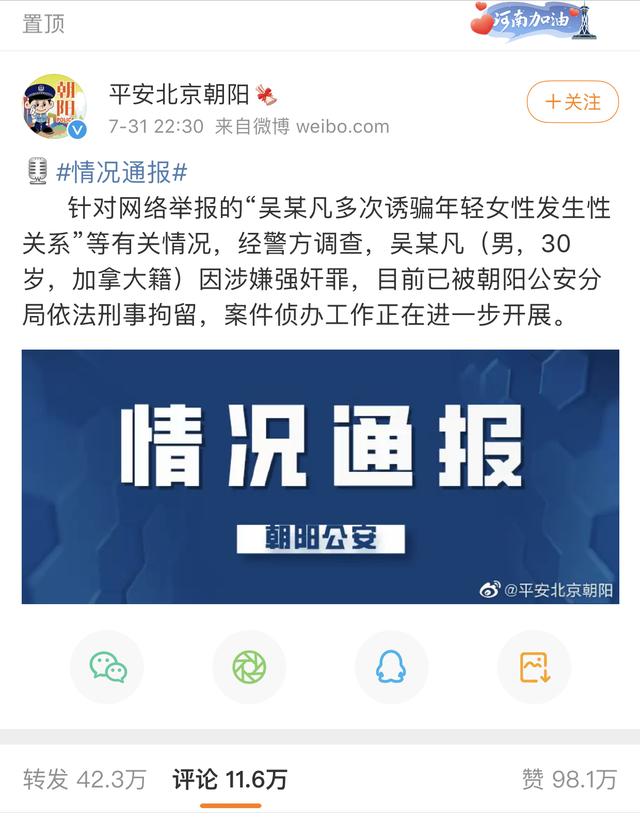Follow the 平安北京朝阳 account

pyautogui.click(x=572, y=102)
